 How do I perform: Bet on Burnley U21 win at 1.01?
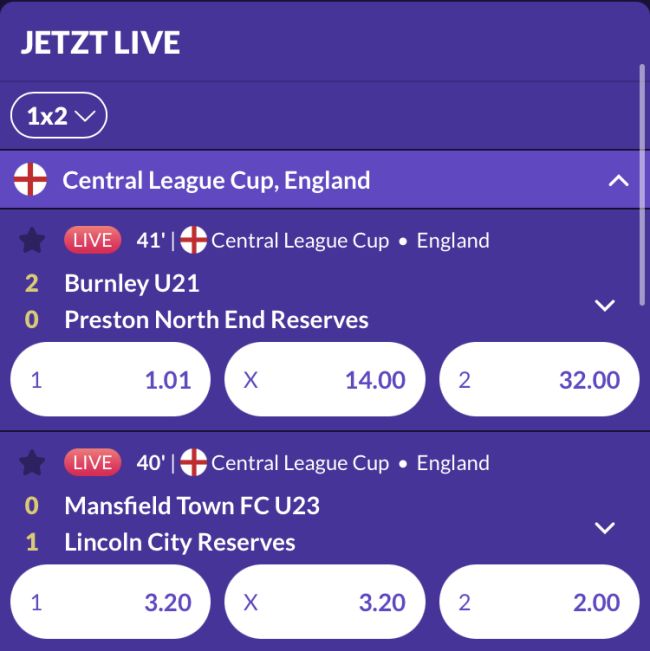click(x=110, y=380)
